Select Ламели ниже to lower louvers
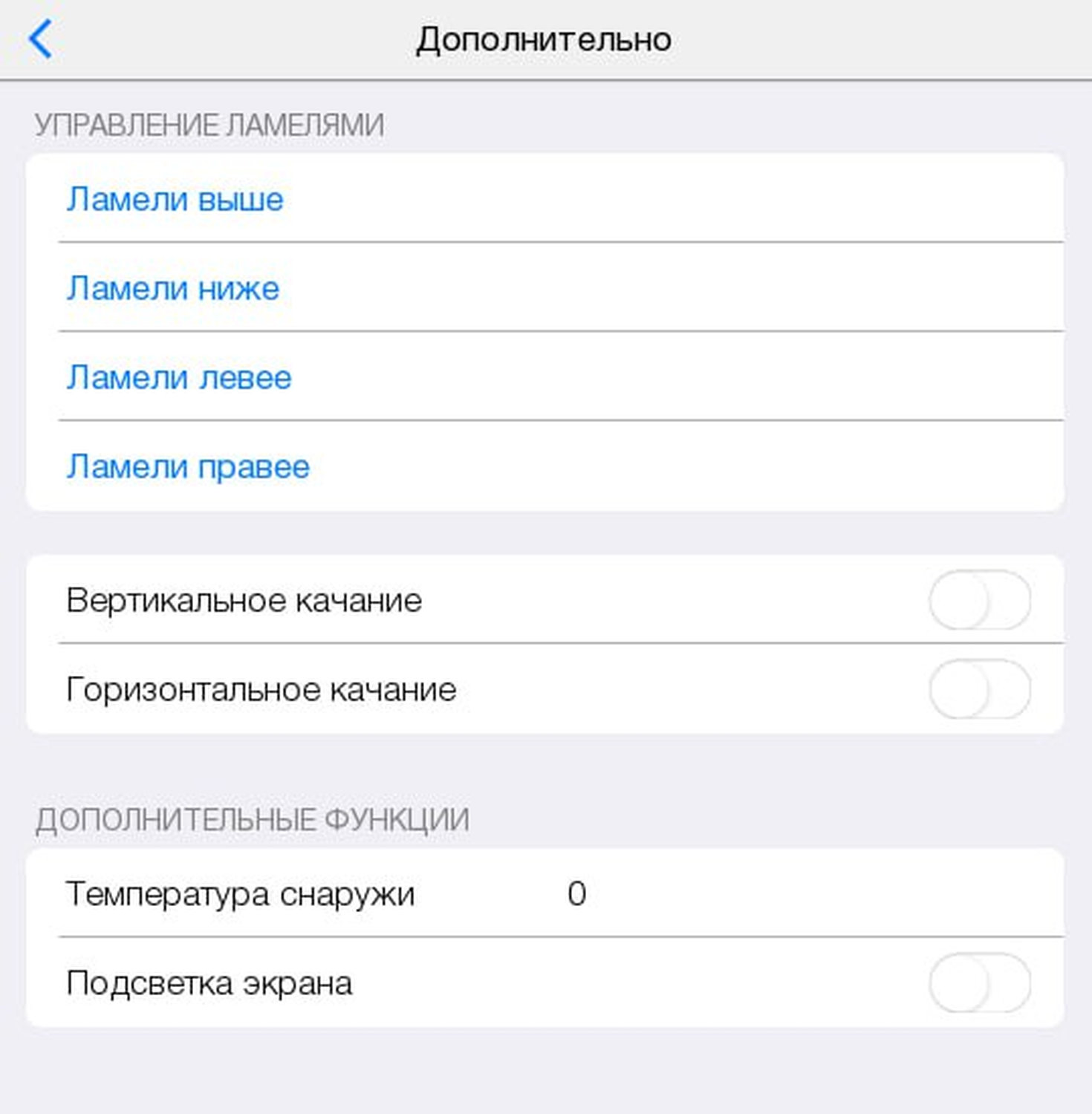 pyautogui.click(x=173, y=288)
